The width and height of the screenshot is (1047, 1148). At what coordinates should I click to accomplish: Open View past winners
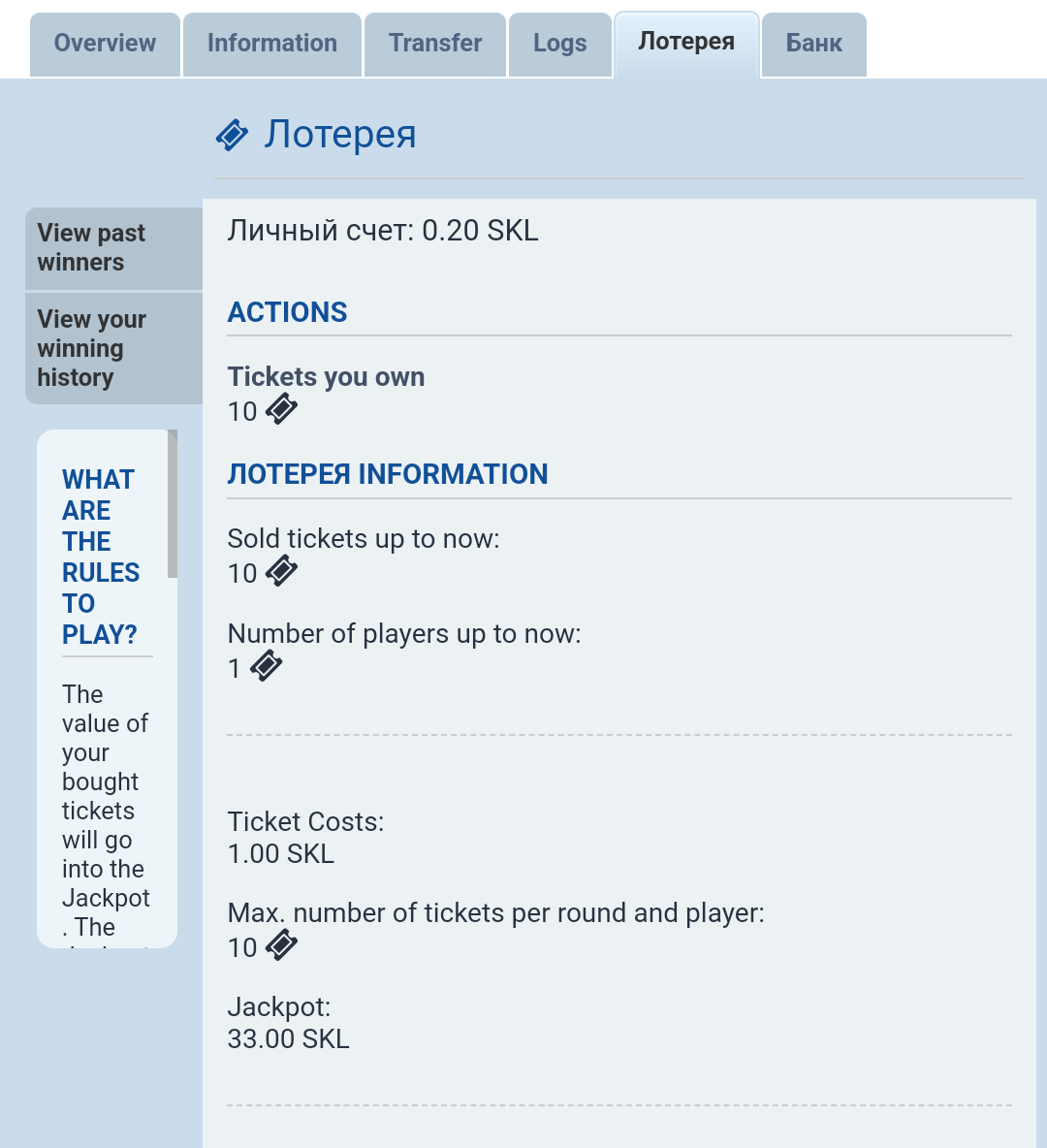pyautogui.click(x=113, y=248)
